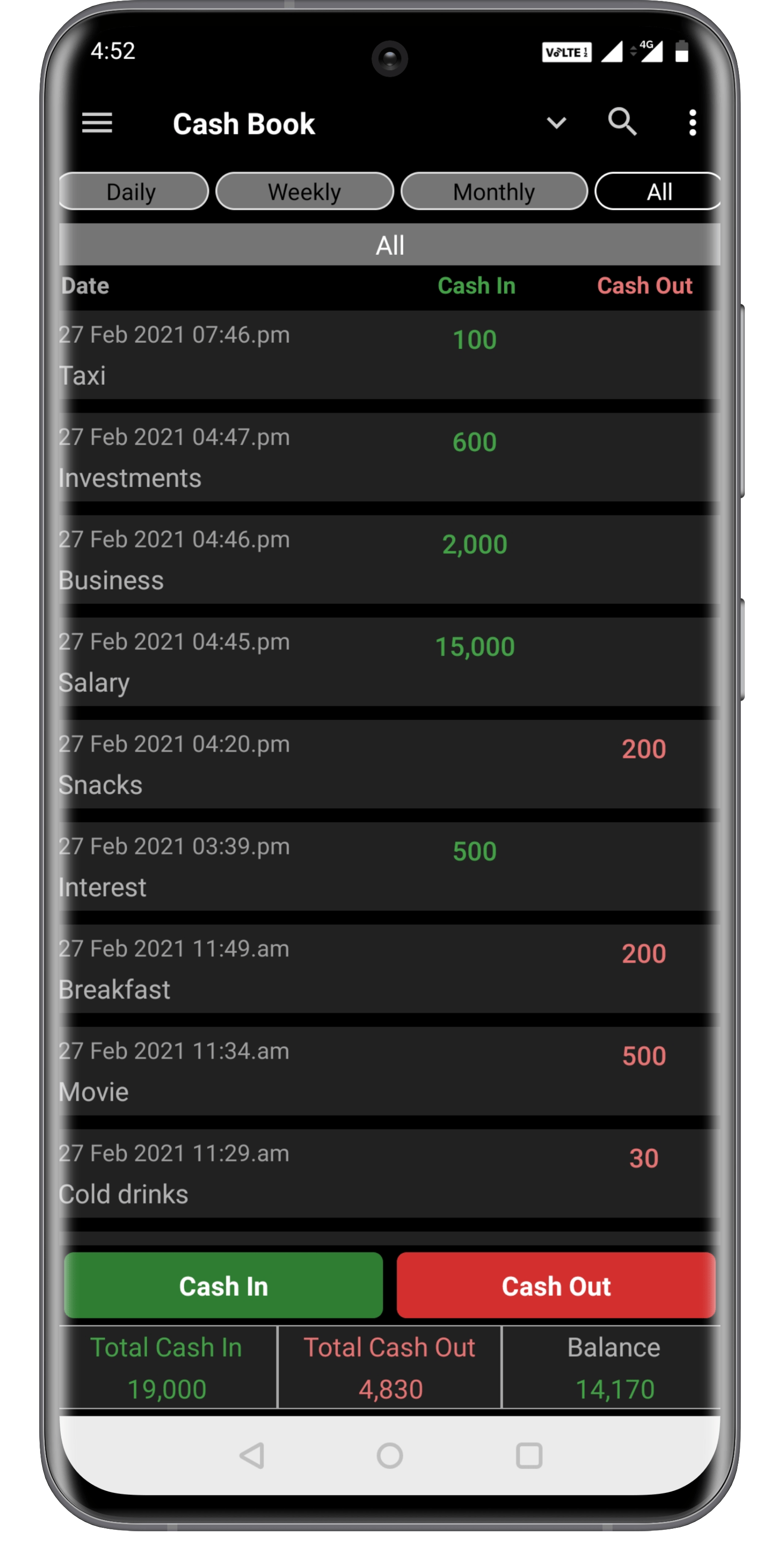This screenshot has width=784, height=1568.
Task: Switch to the Daily filter
Action: pyautogui.click(x=133, y=191)
